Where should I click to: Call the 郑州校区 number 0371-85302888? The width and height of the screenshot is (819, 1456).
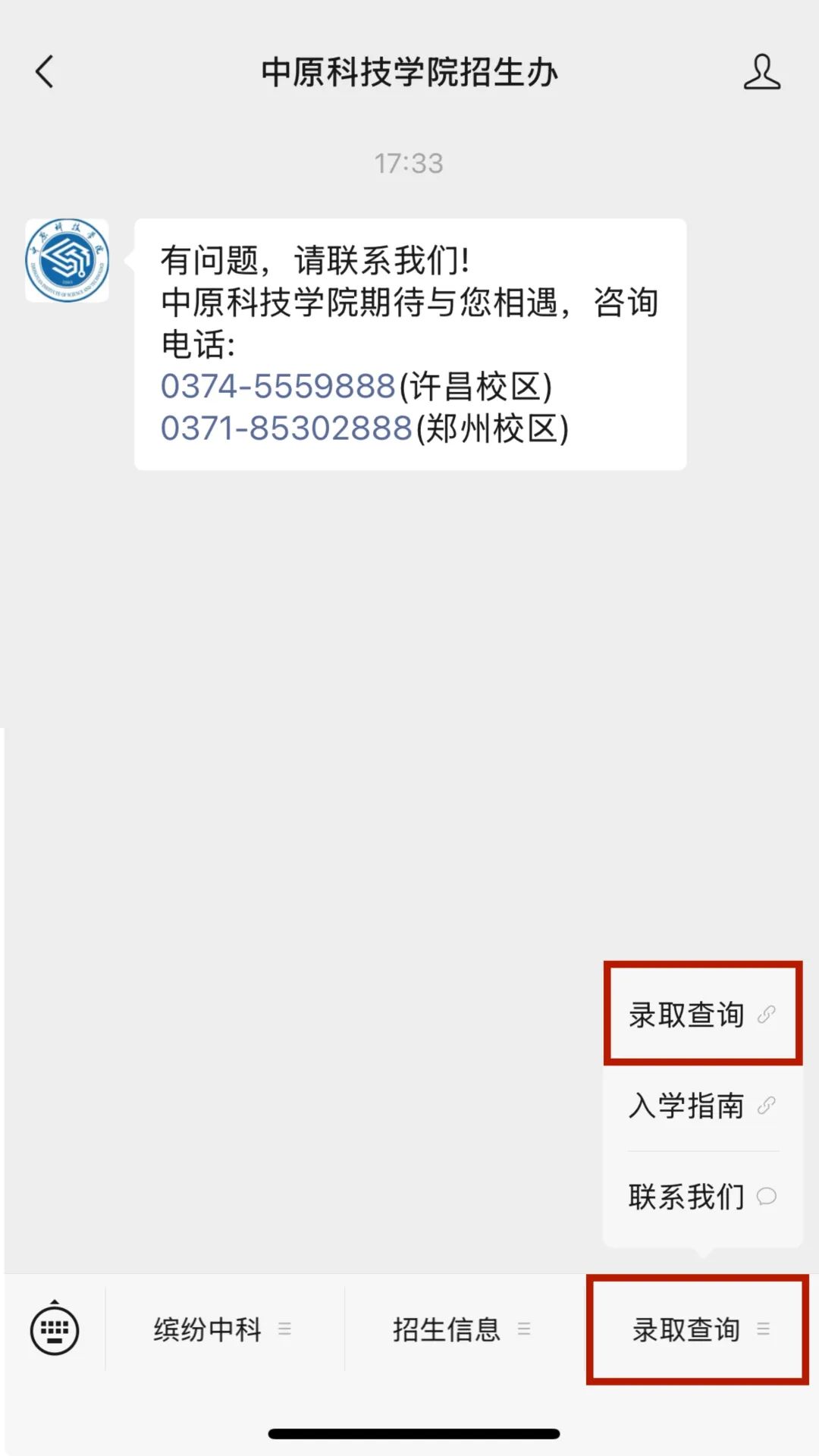click(x=287, y=428)
